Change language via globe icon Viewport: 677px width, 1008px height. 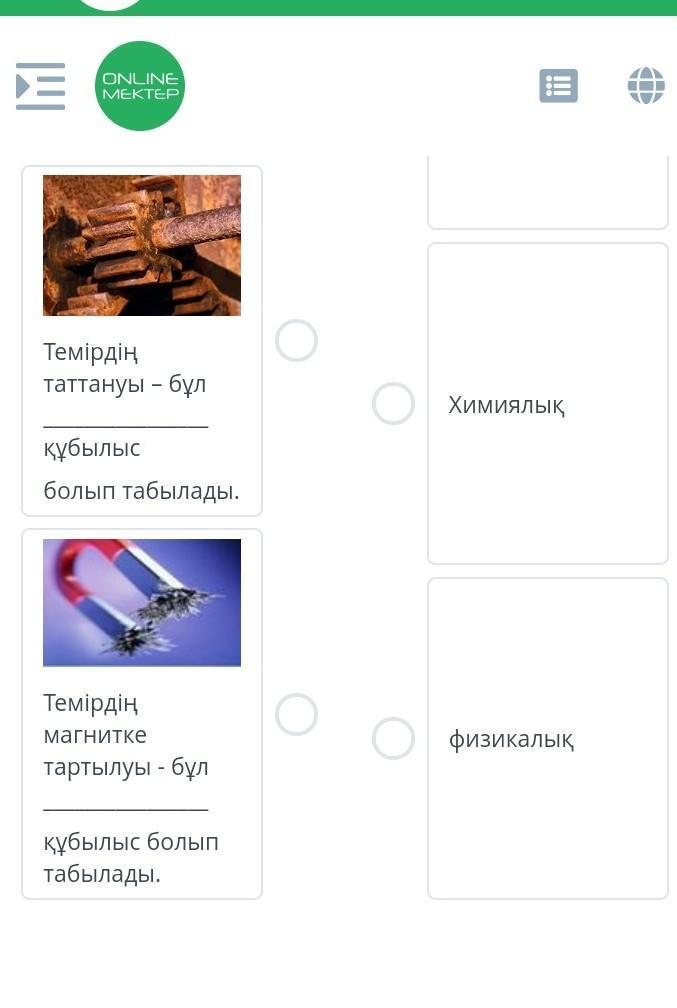pos(646,86)
